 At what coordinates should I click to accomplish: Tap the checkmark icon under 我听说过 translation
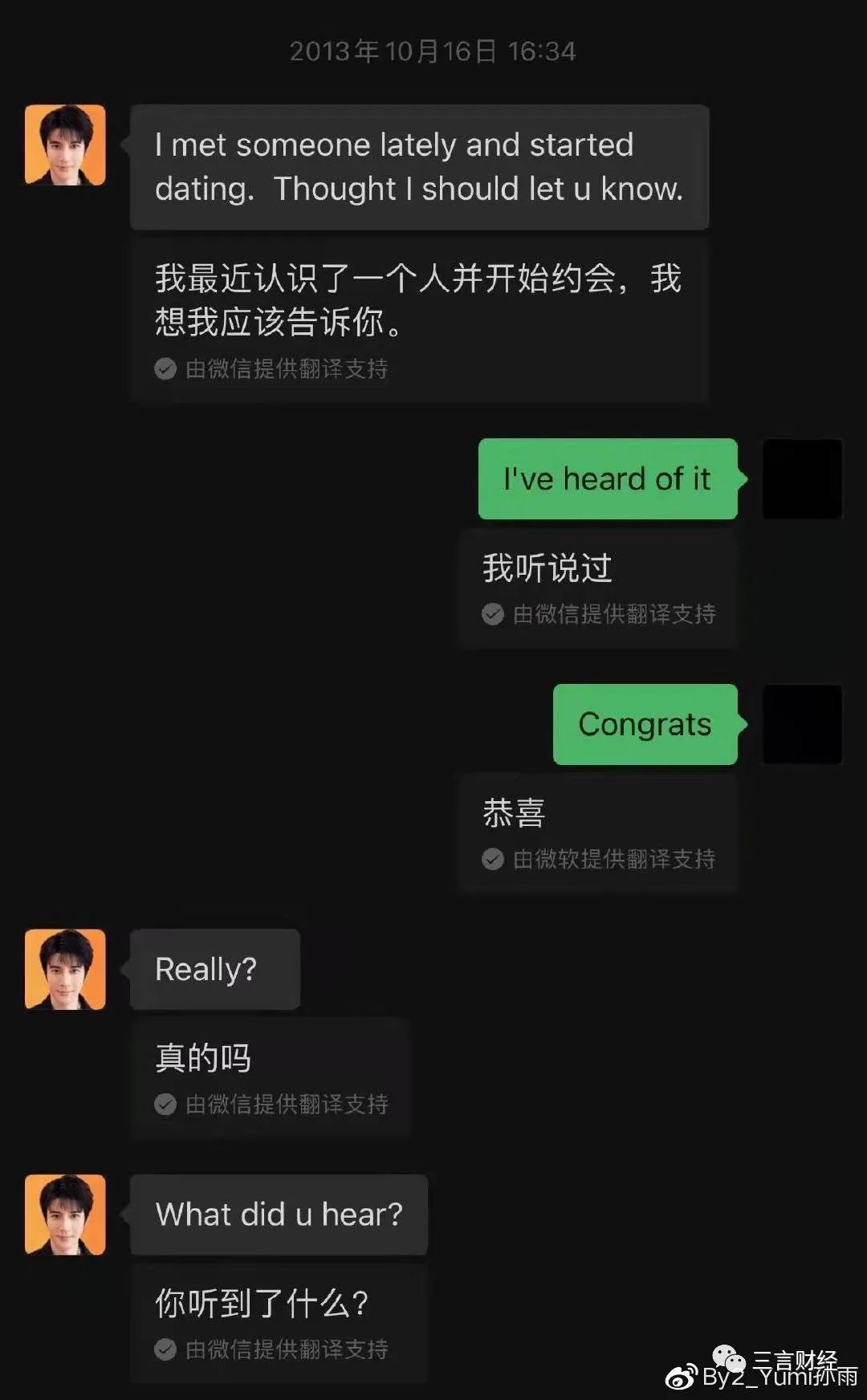tap(491, 615)
